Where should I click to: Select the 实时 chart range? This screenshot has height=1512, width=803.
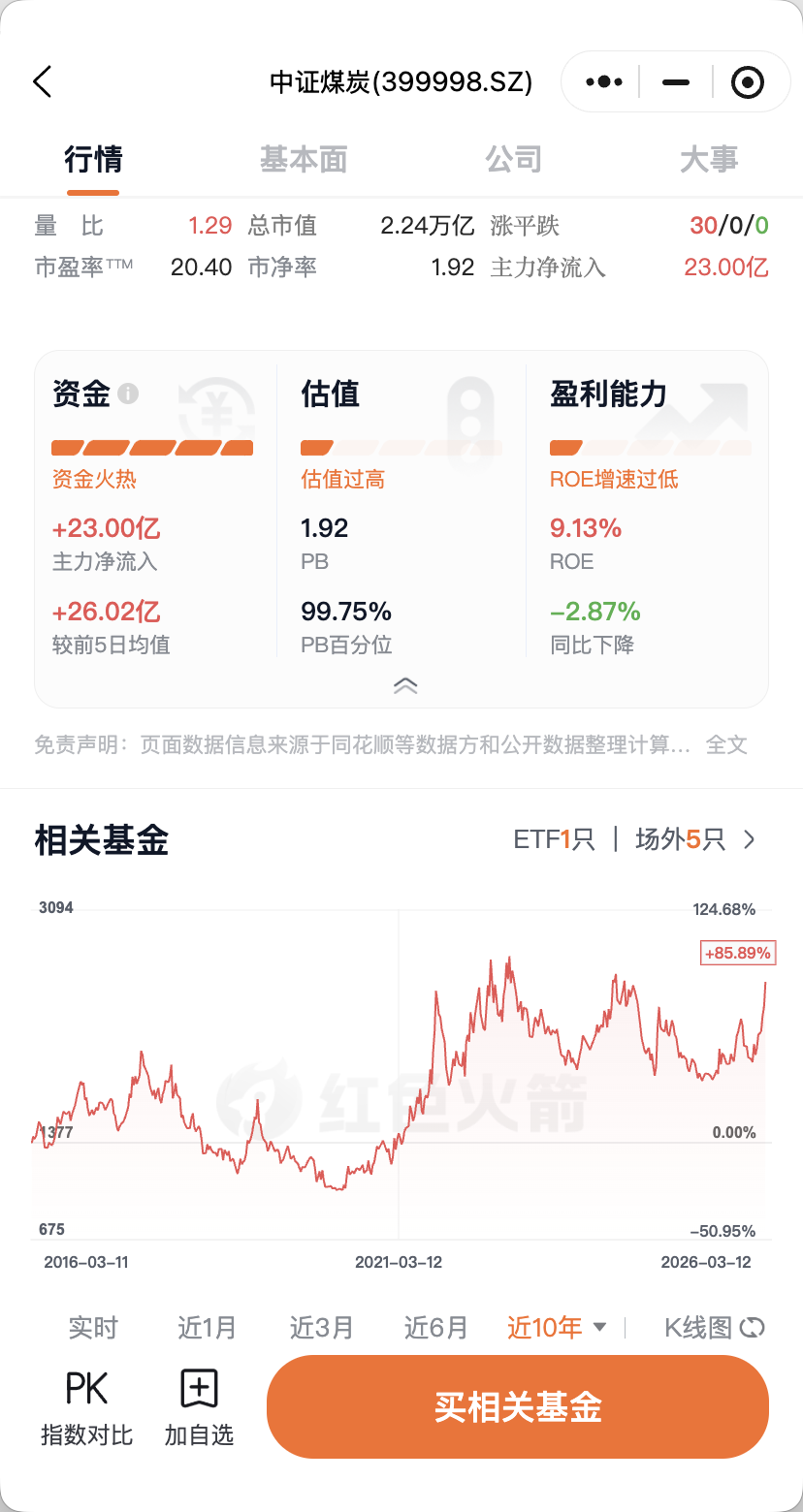93,1327
